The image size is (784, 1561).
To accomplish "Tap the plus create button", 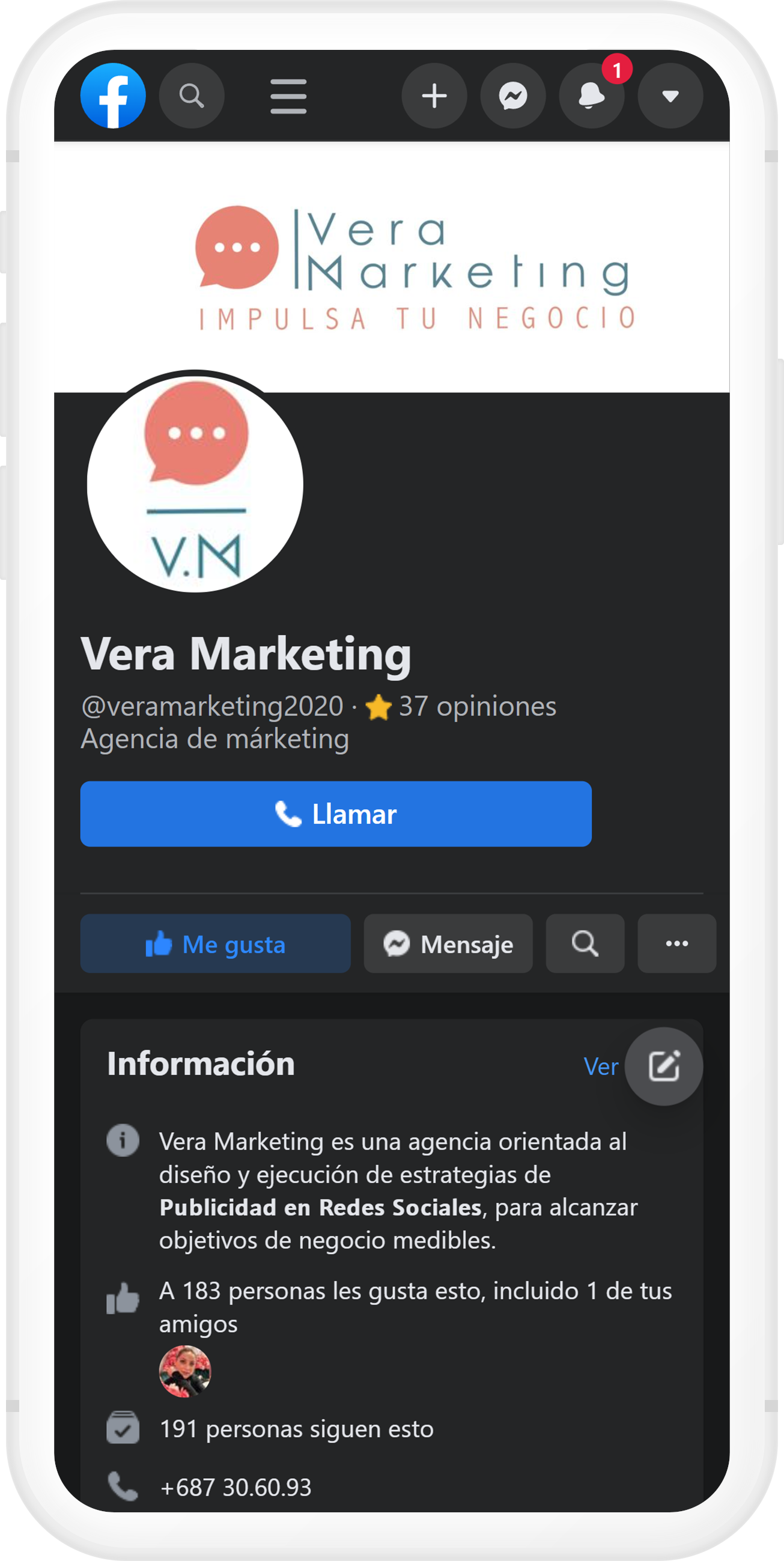I will coord(434,96).
